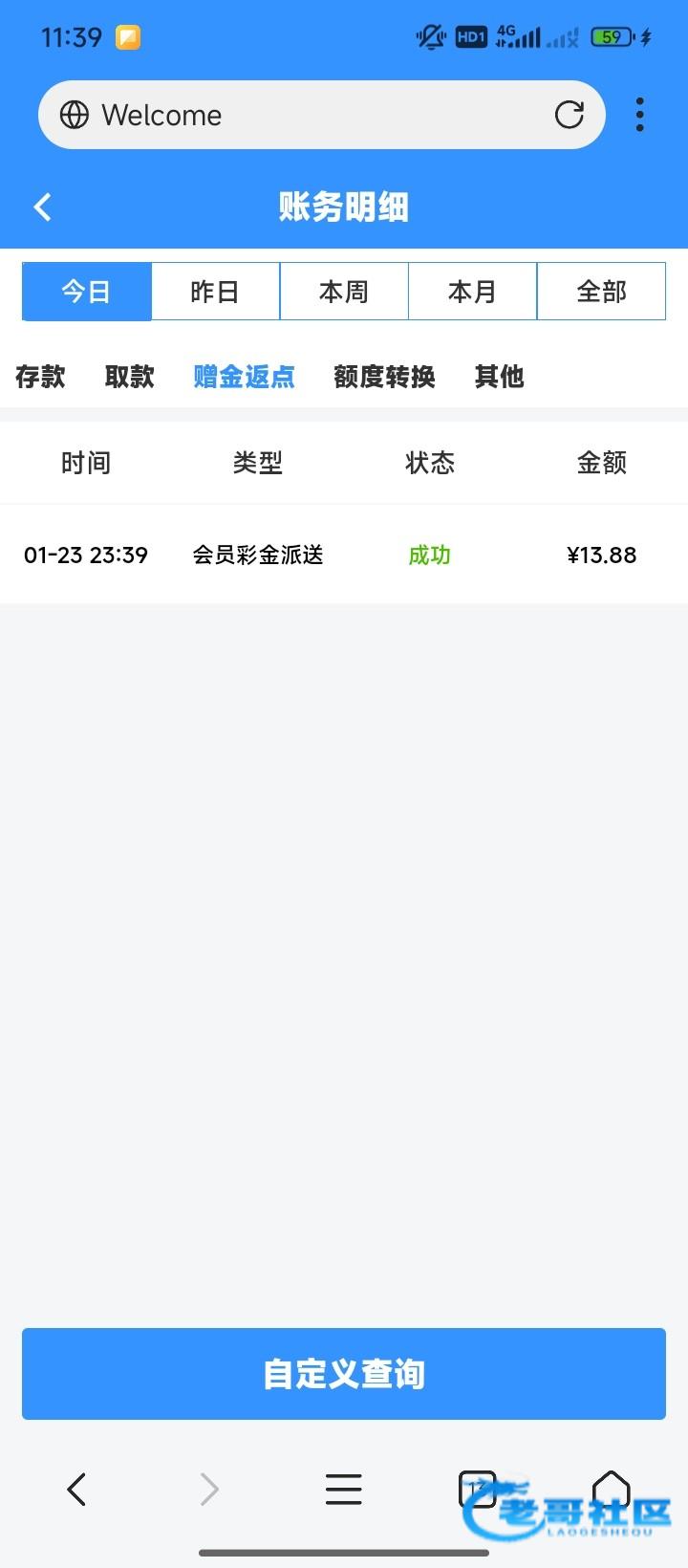The width and height of the screenshot is (688, 1568).
Task: Open the 取款 category tab
Action: (129, 377)
